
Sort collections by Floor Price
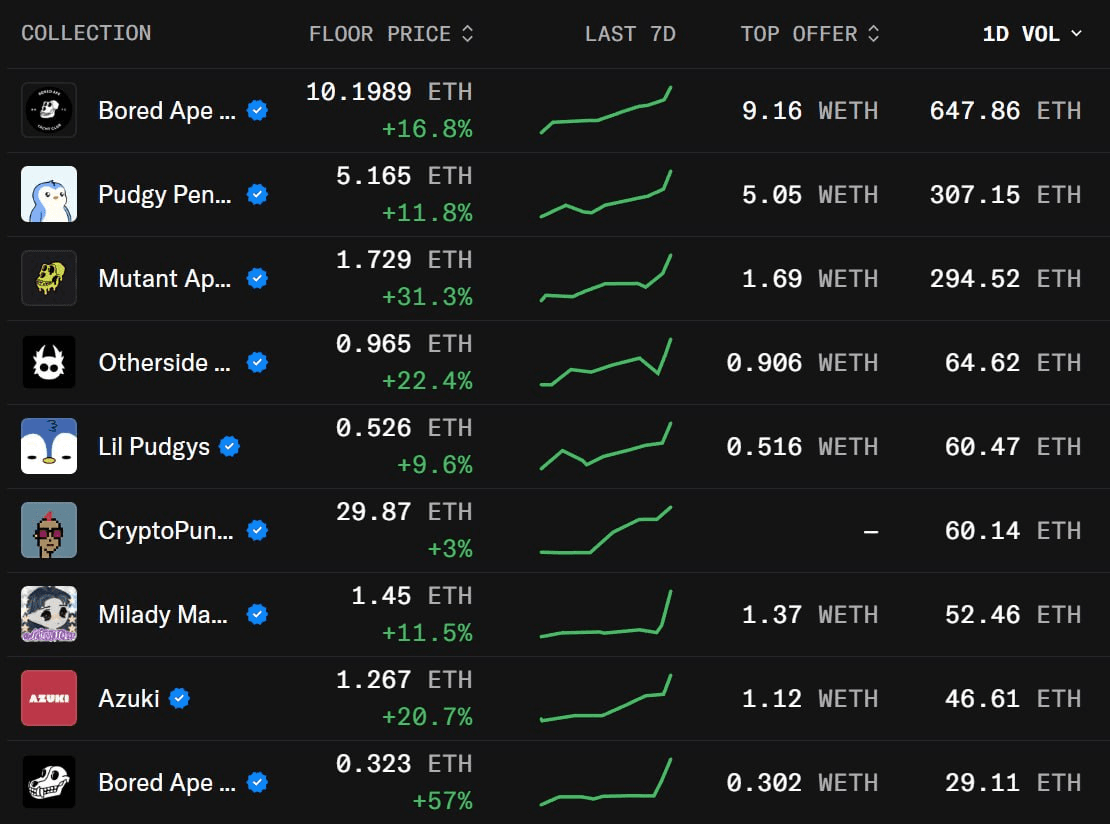[x=391, y=34]
